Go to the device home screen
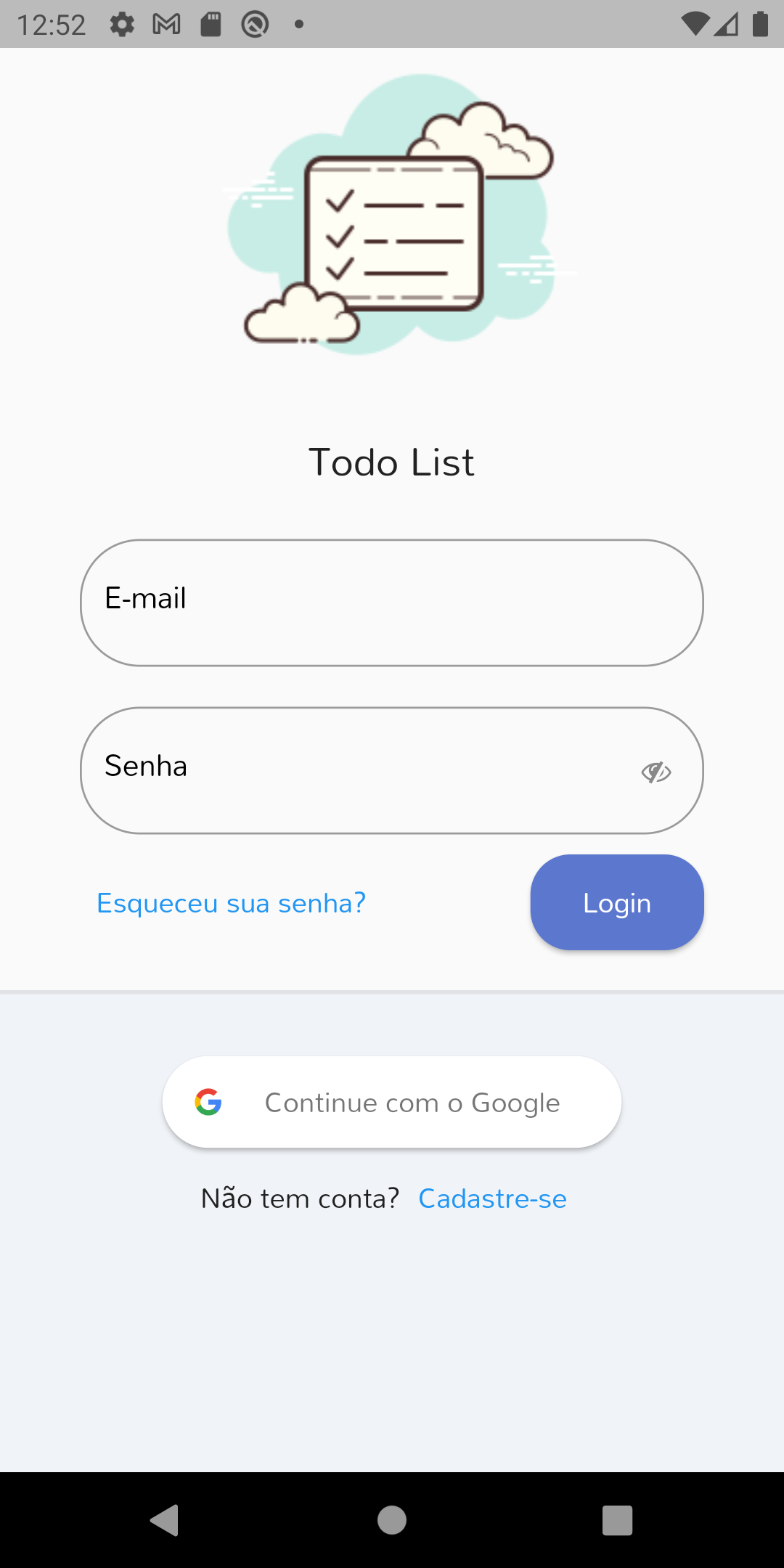Screen dimensions: 784x1568 pyautogui.click(x=392, y=1519)
